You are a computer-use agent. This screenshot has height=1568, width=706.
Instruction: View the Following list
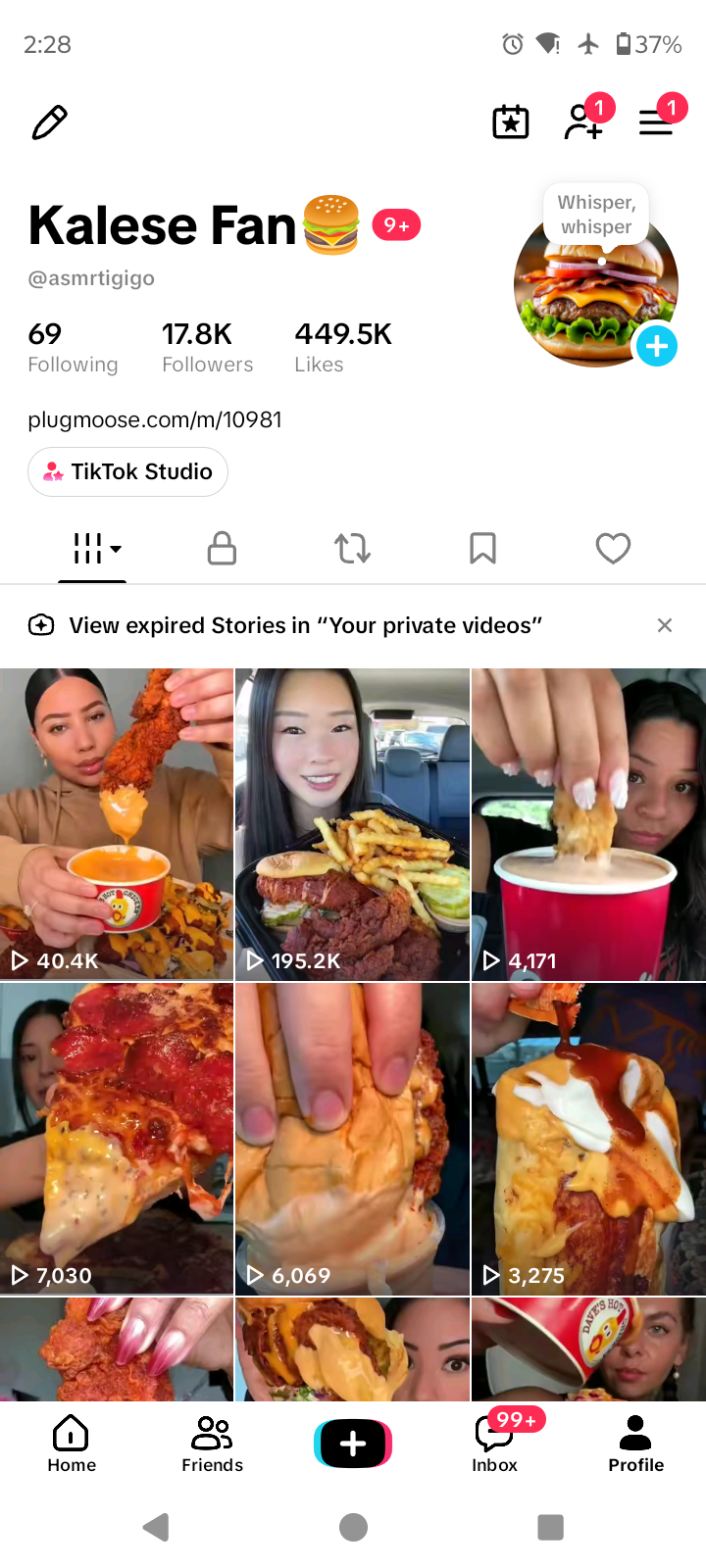73,348
